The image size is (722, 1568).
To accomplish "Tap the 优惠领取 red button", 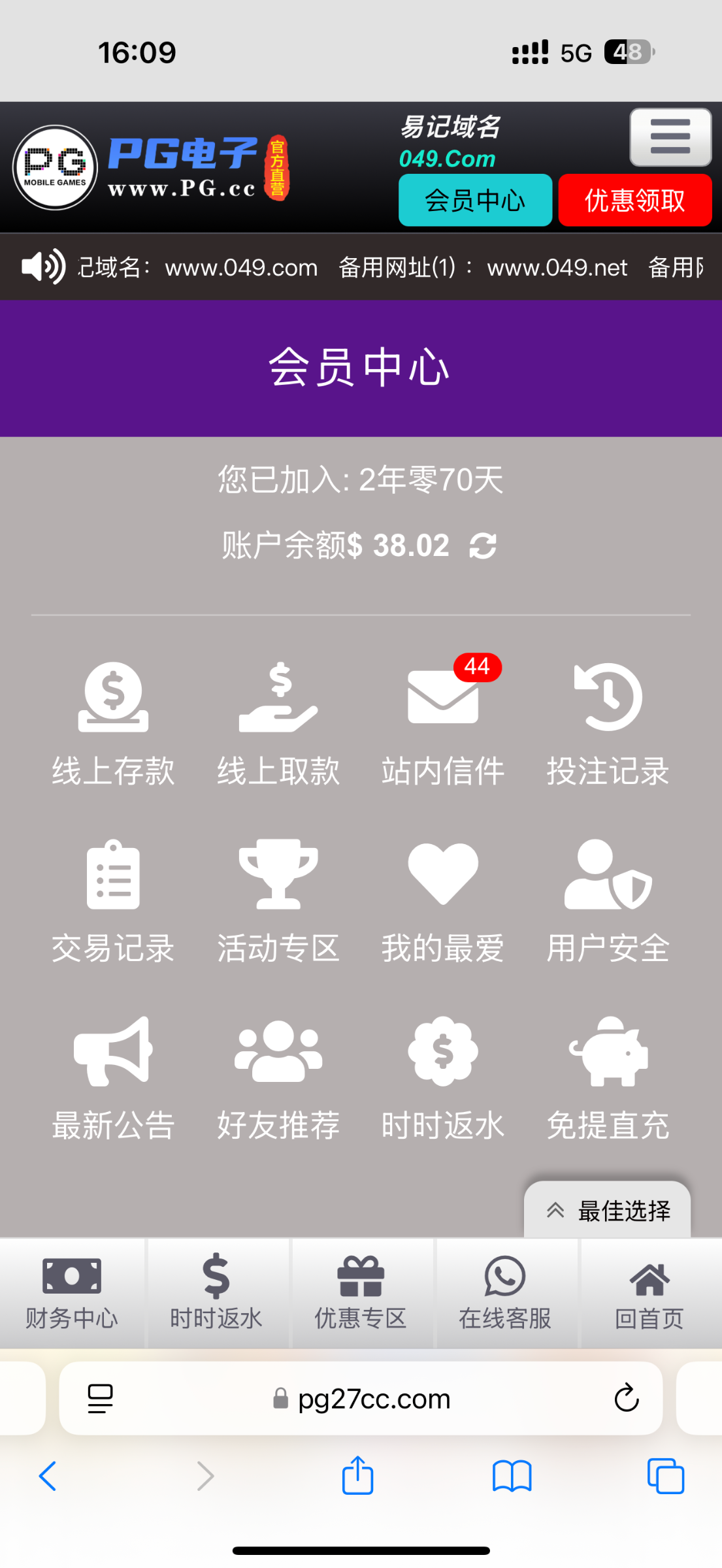I will (x=634, y=200).
